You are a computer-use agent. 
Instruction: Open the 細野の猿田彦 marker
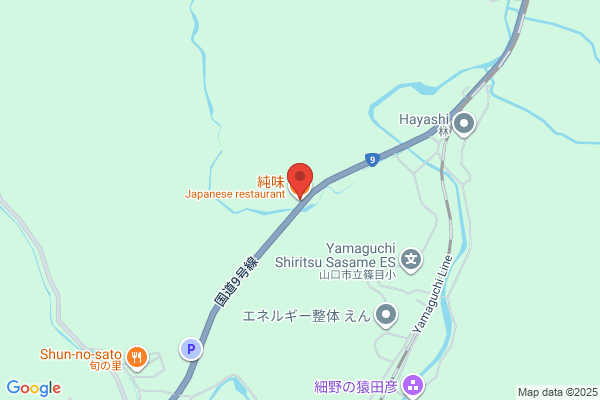pos(413,386)
